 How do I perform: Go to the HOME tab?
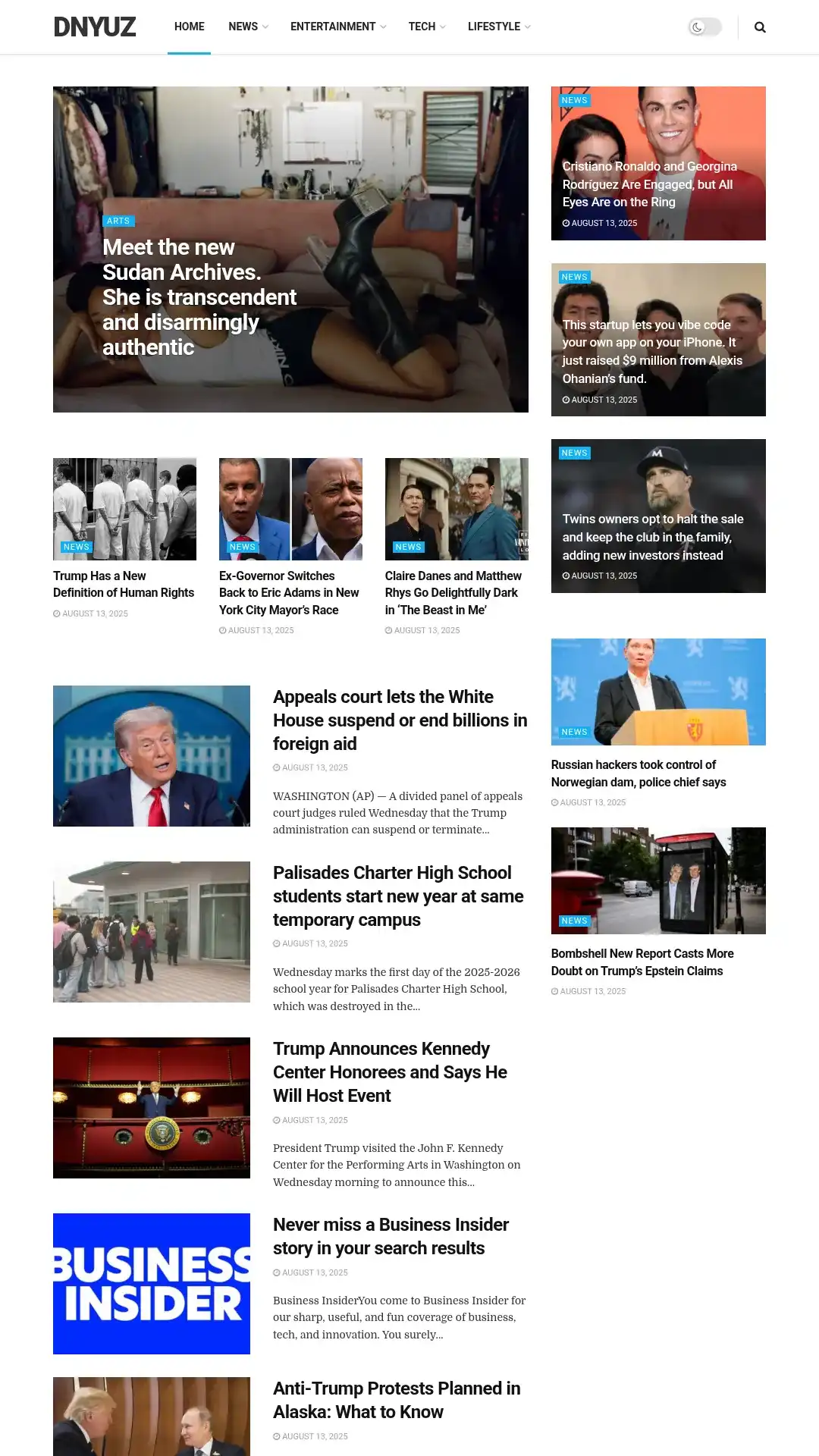pos(189,27)
